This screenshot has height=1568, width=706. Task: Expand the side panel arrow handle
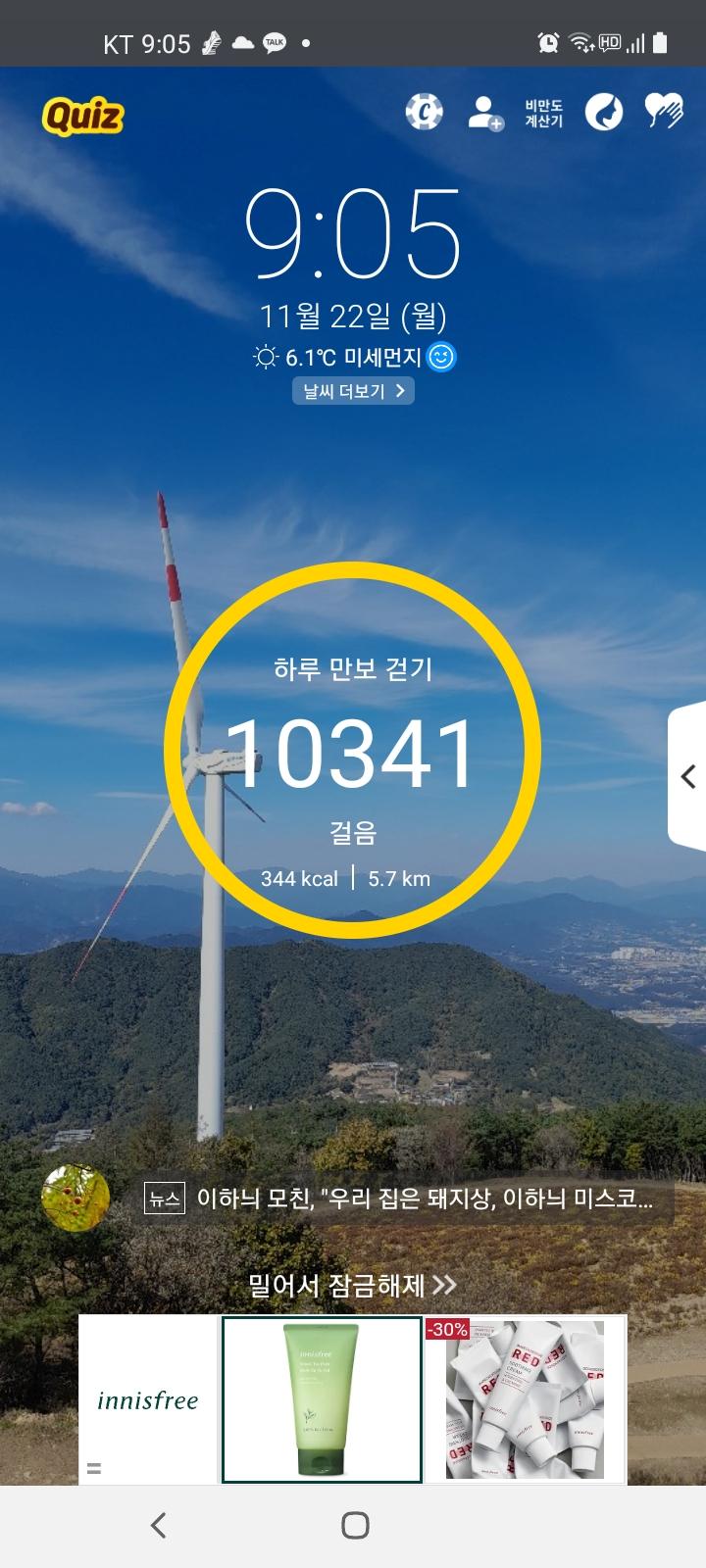point(688,776)
